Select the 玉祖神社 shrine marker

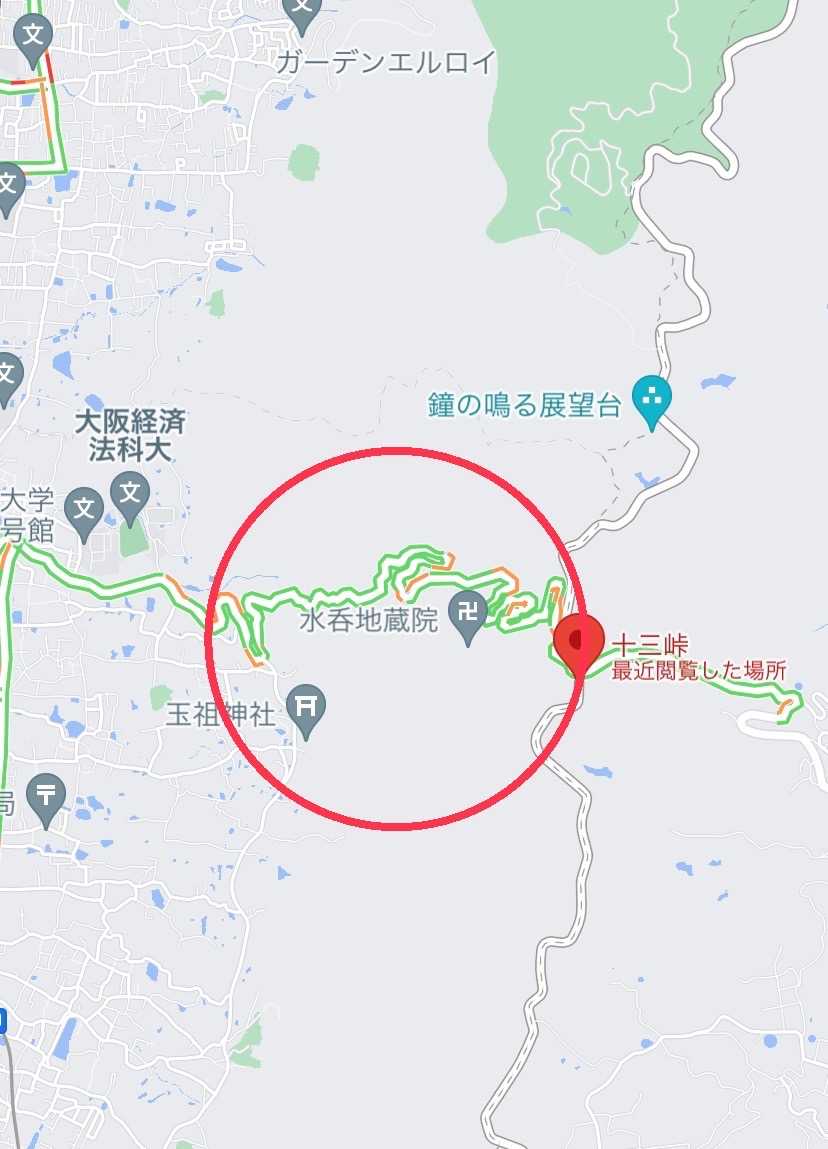[307, 706]
